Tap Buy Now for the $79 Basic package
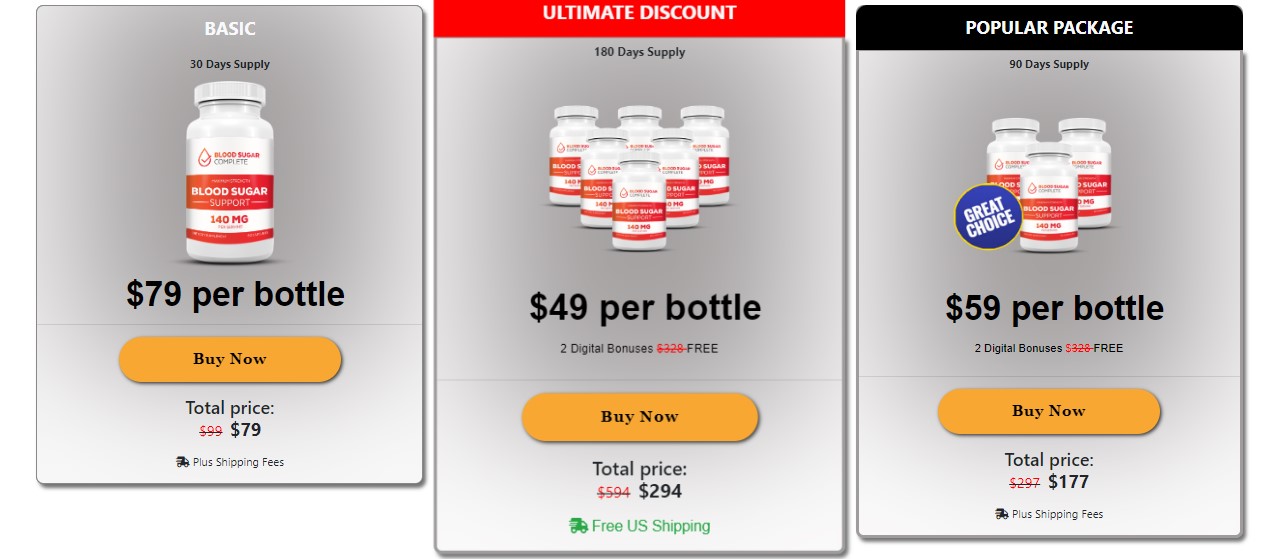The image size is (1271, 559). (230, 359)
